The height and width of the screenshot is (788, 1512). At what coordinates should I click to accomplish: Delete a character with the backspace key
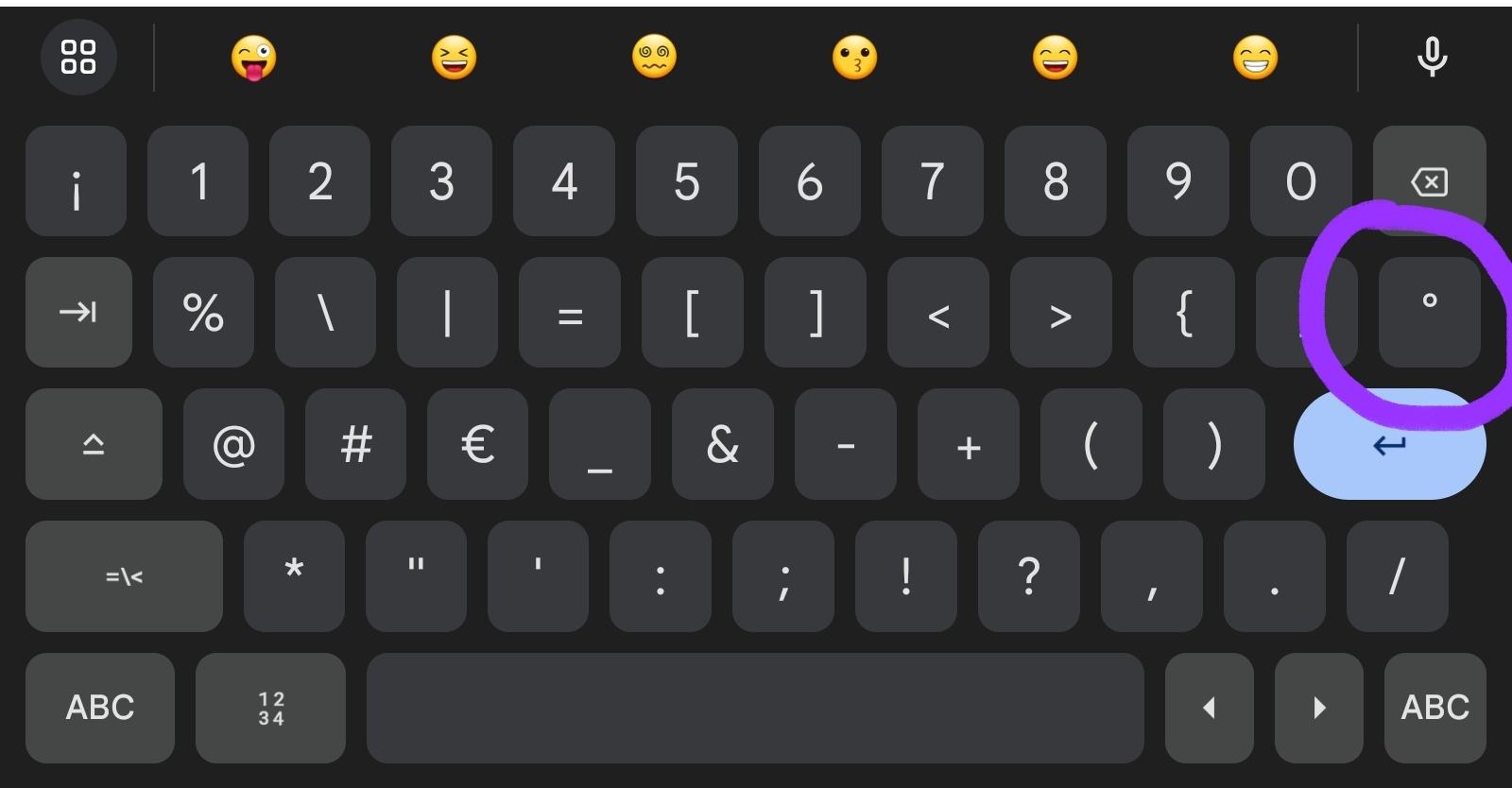(x=1429, y=180)
